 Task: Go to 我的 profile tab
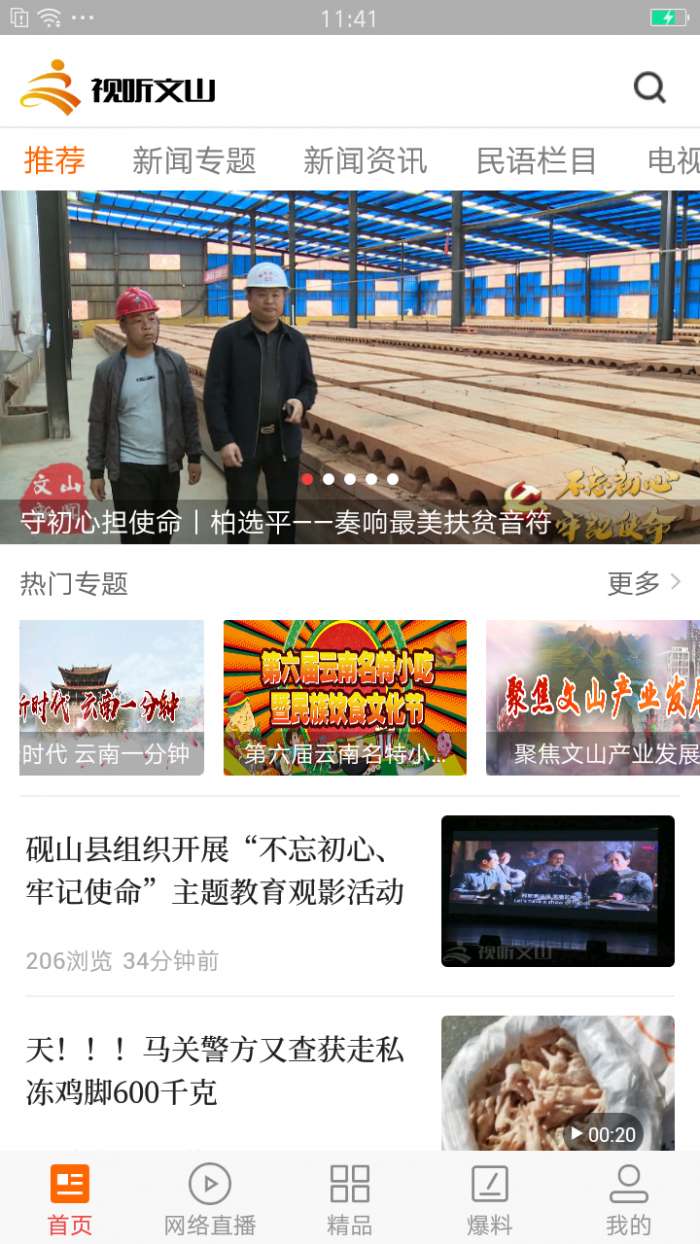click(628, 1199)
